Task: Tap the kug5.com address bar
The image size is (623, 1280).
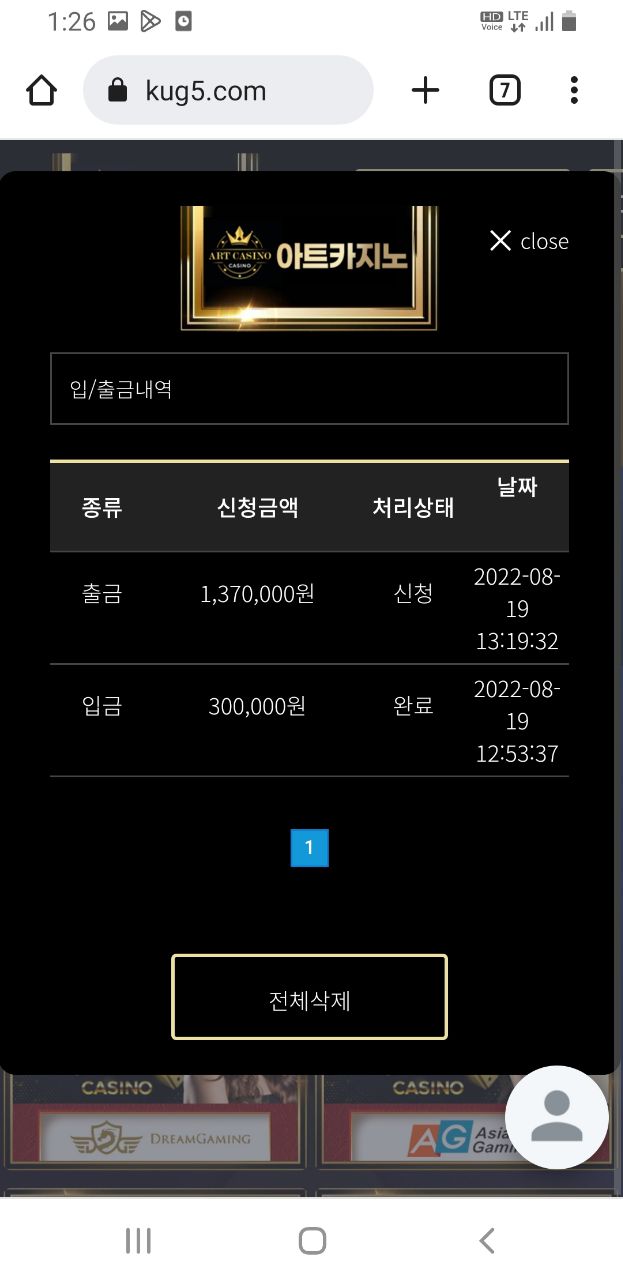Action: click(228, 91)
